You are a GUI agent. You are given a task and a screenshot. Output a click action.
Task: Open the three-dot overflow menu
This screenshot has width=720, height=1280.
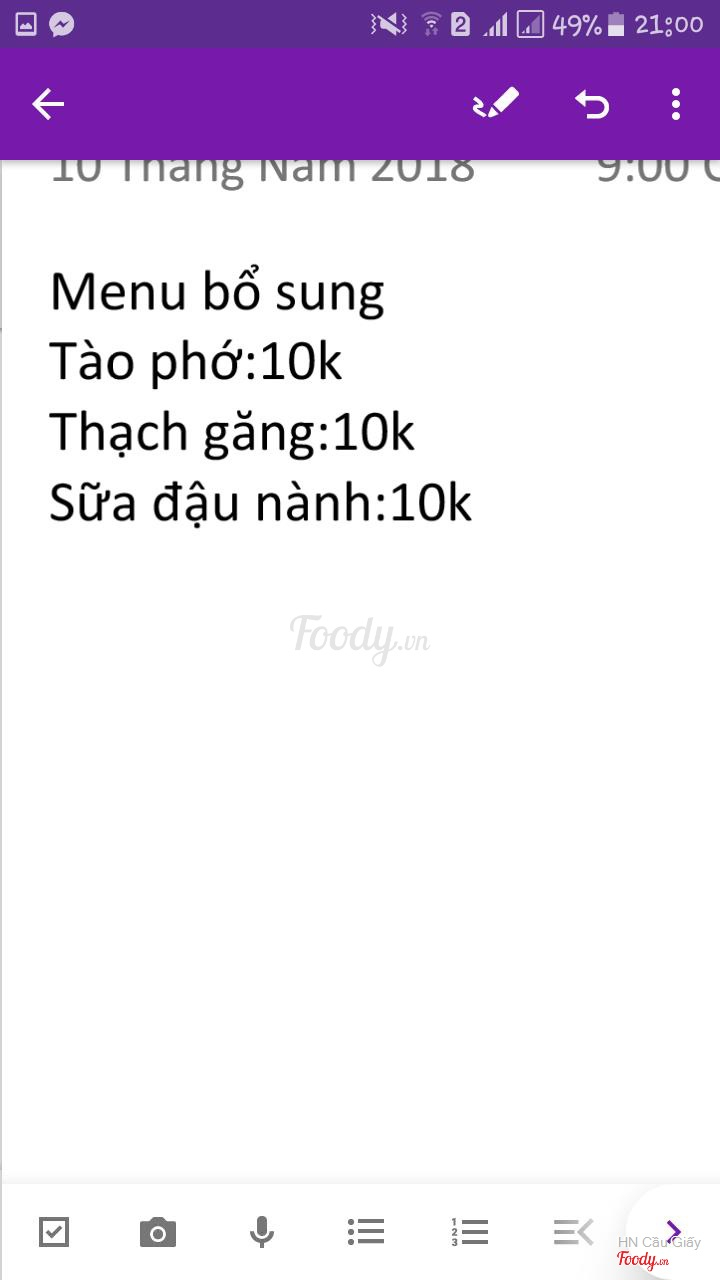[x=676, y=104]
